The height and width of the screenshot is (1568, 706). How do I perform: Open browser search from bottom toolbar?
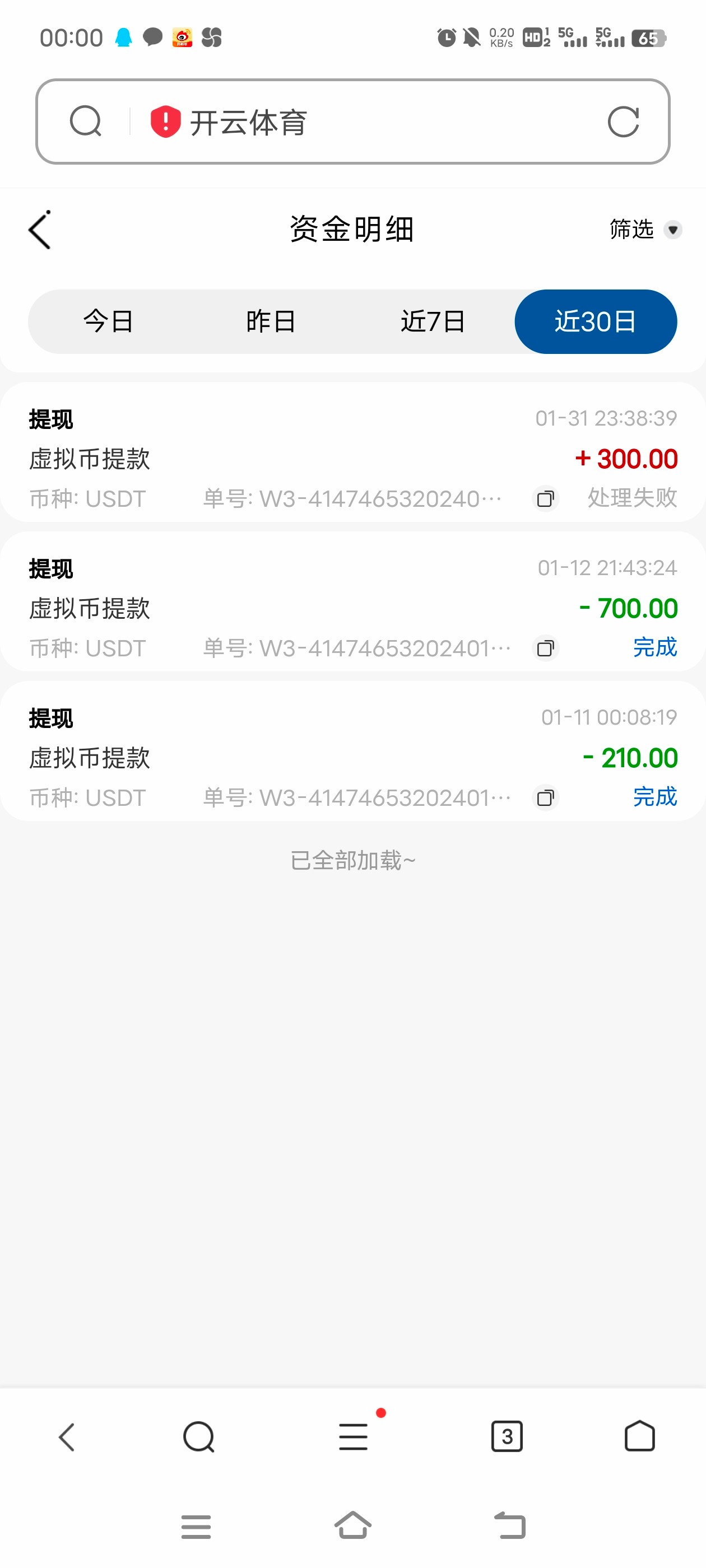[198, 1437]
